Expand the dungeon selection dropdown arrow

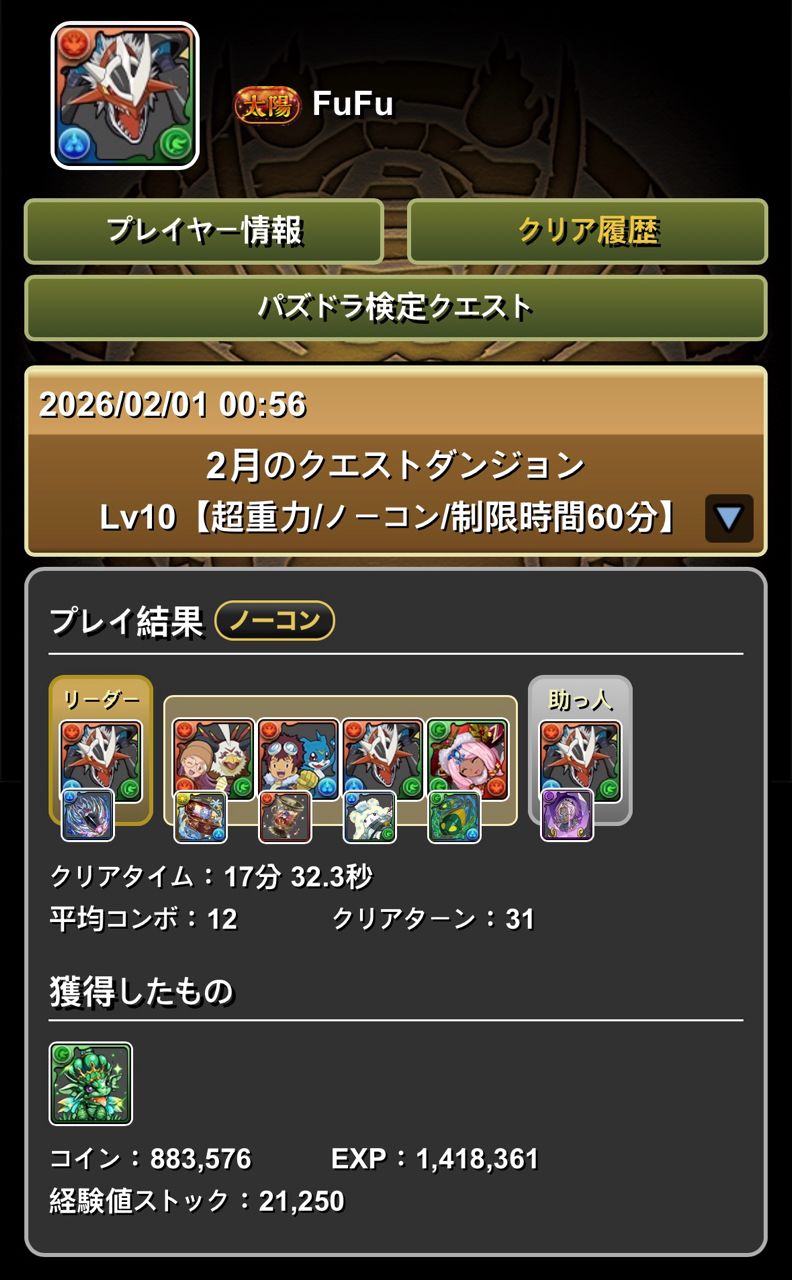coord(728,518)
